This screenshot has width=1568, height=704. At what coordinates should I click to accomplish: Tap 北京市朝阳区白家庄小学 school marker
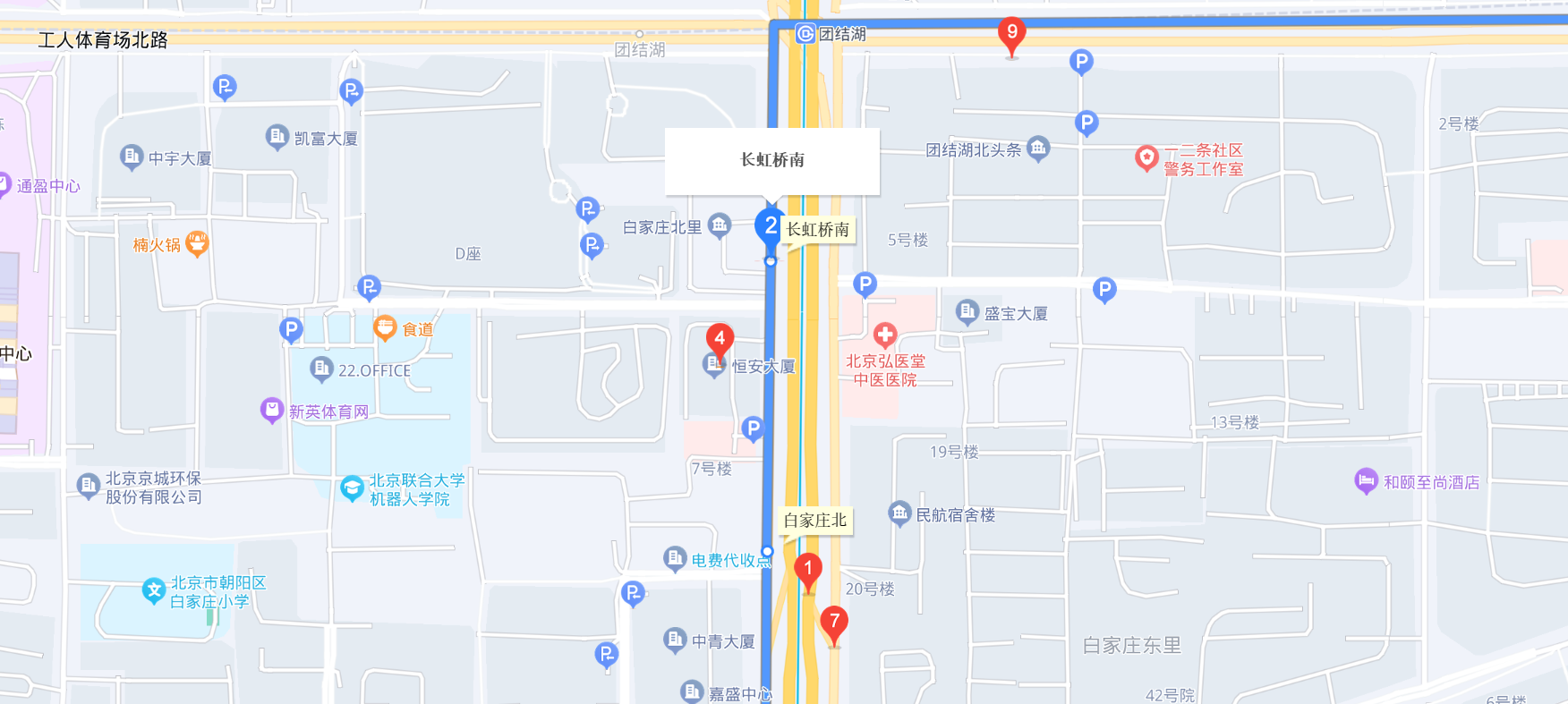click(x=154, y=590)
